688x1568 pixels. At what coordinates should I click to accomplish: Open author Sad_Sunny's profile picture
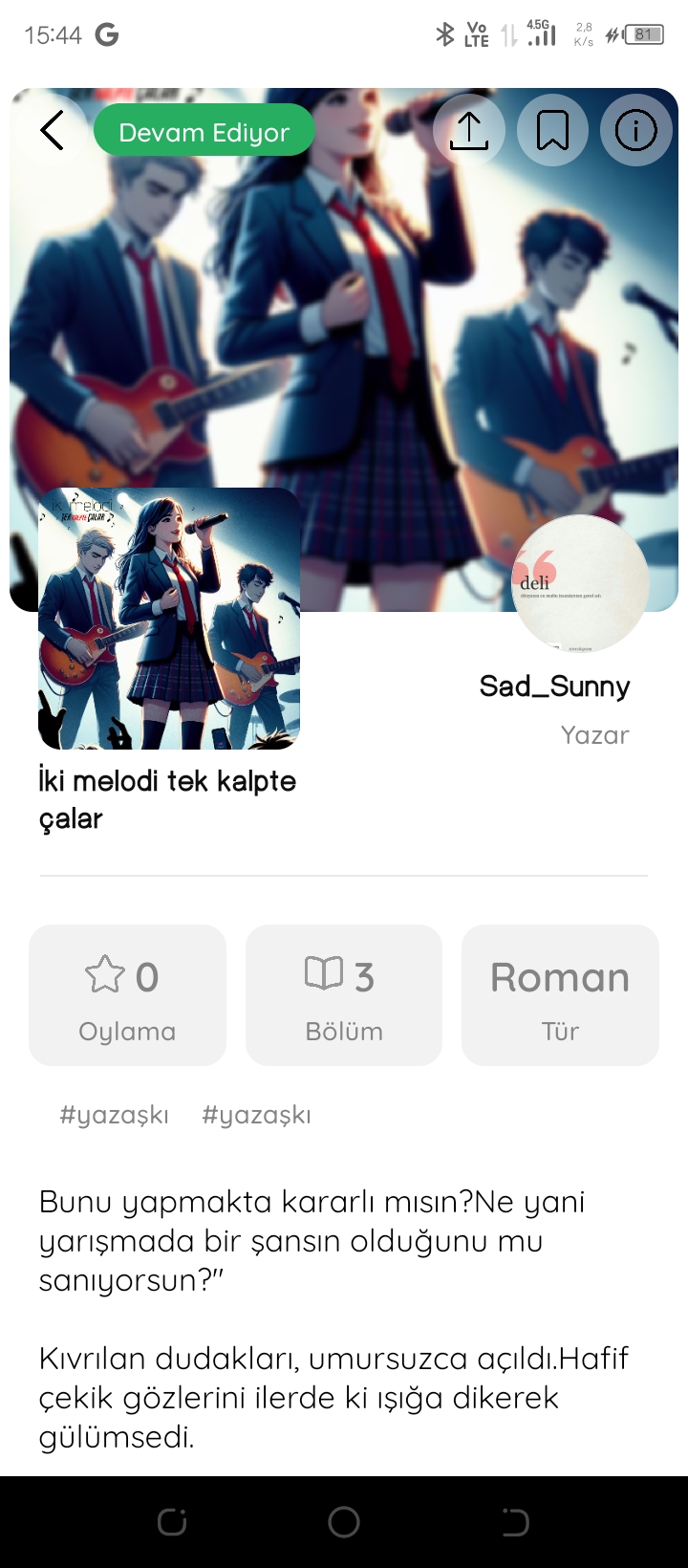click(581, 584)
